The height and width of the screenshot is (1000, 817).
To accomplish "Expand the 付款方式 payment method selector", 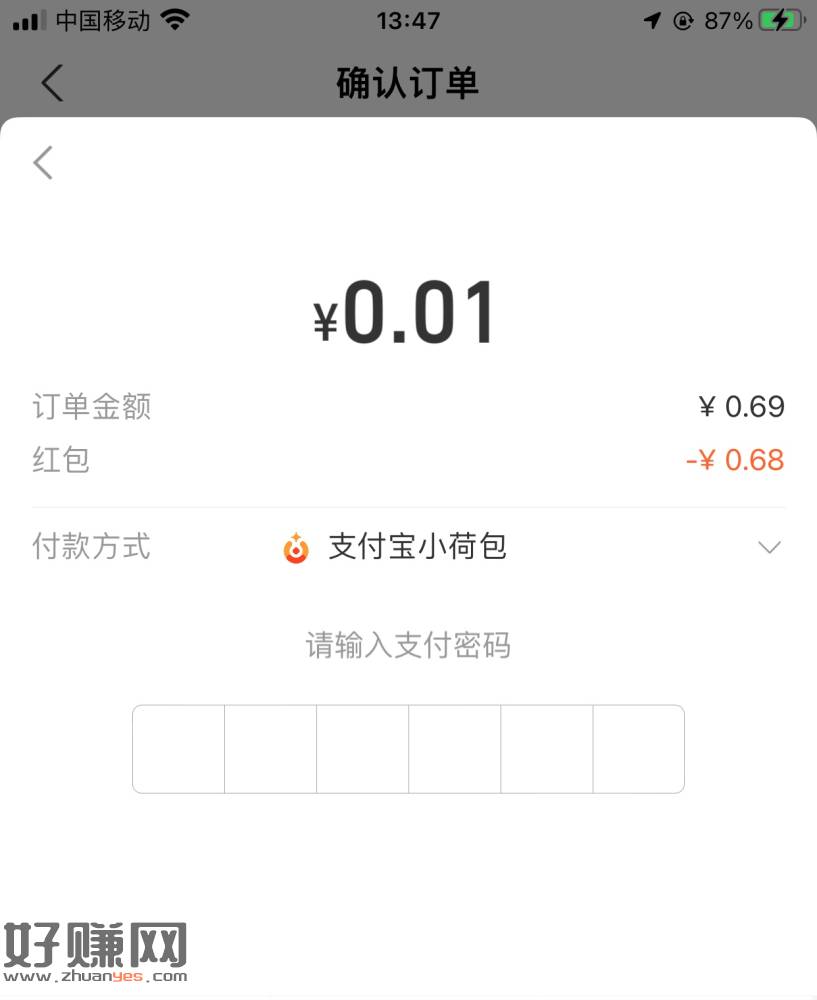I will pyautogui.click(x=768, y=547).
